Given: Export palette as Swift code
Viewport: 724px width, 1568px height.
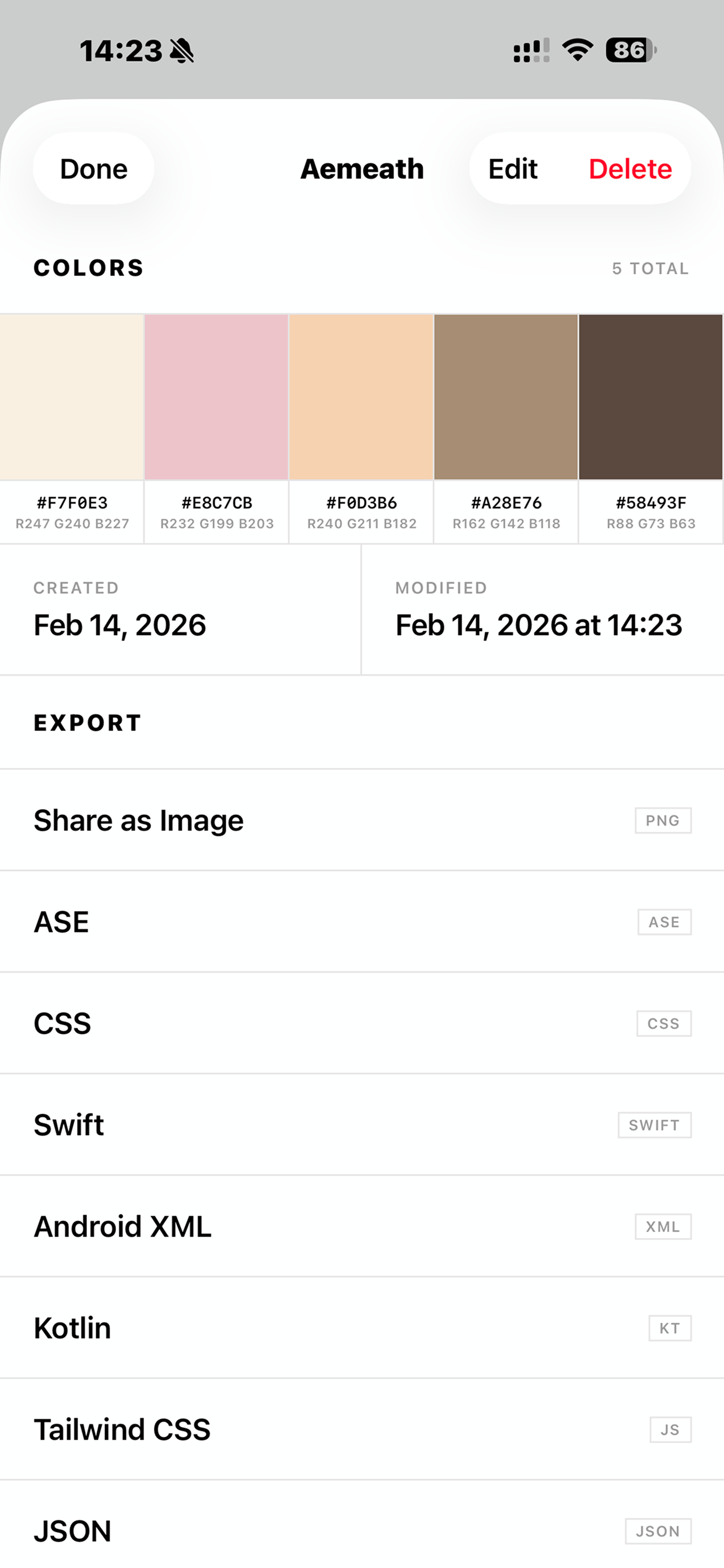Looking at the screenshot, I should (362, 1125).
